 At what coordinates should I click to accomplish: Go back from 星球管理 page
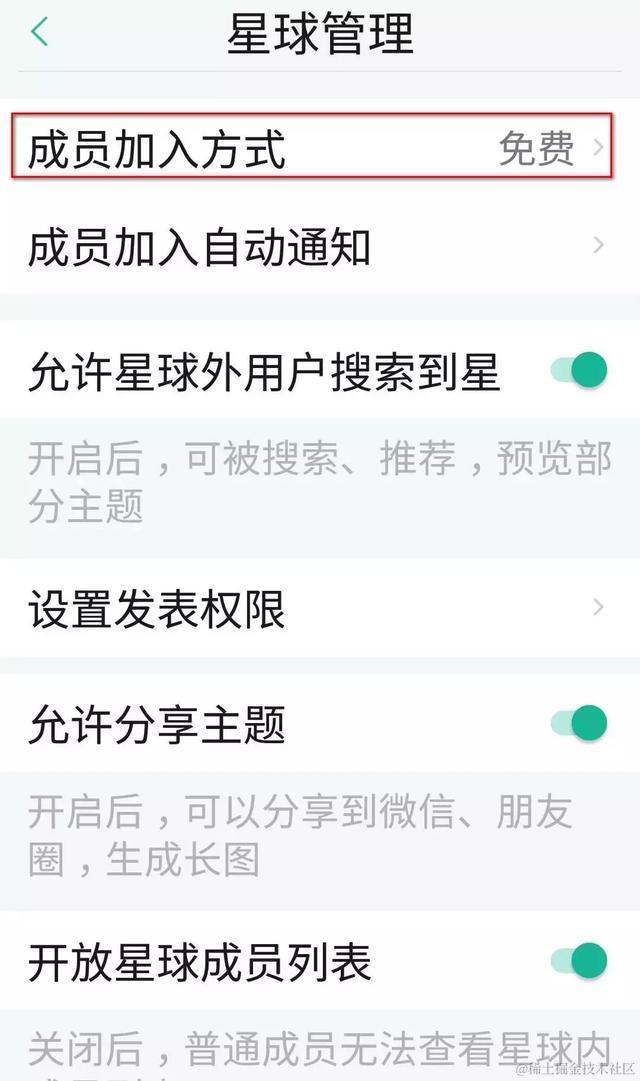click(x=40, y=32)
